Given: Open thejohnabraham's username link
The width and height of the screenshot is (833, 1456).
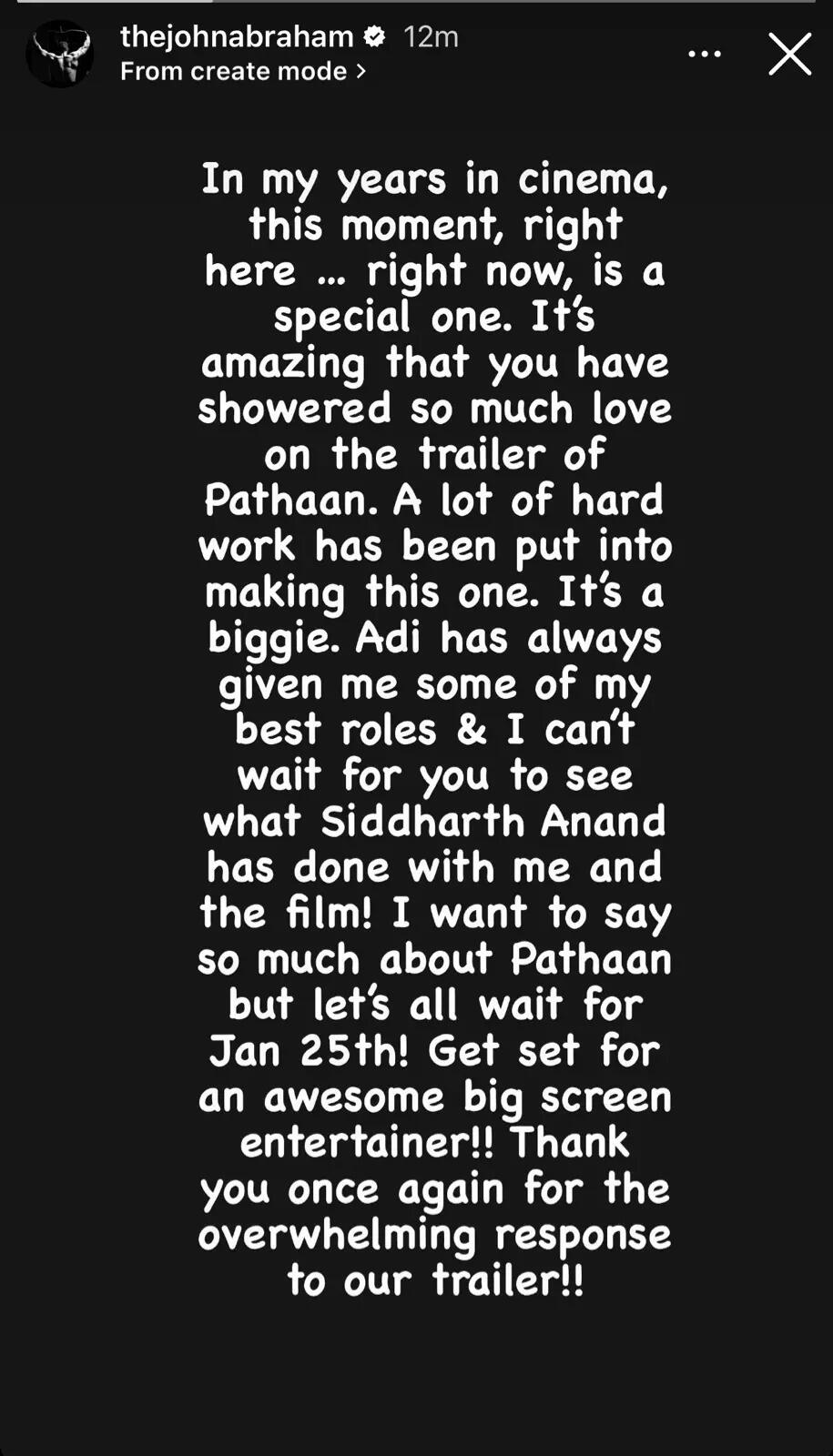Looking at the screenshot, I should pos(237,36).
